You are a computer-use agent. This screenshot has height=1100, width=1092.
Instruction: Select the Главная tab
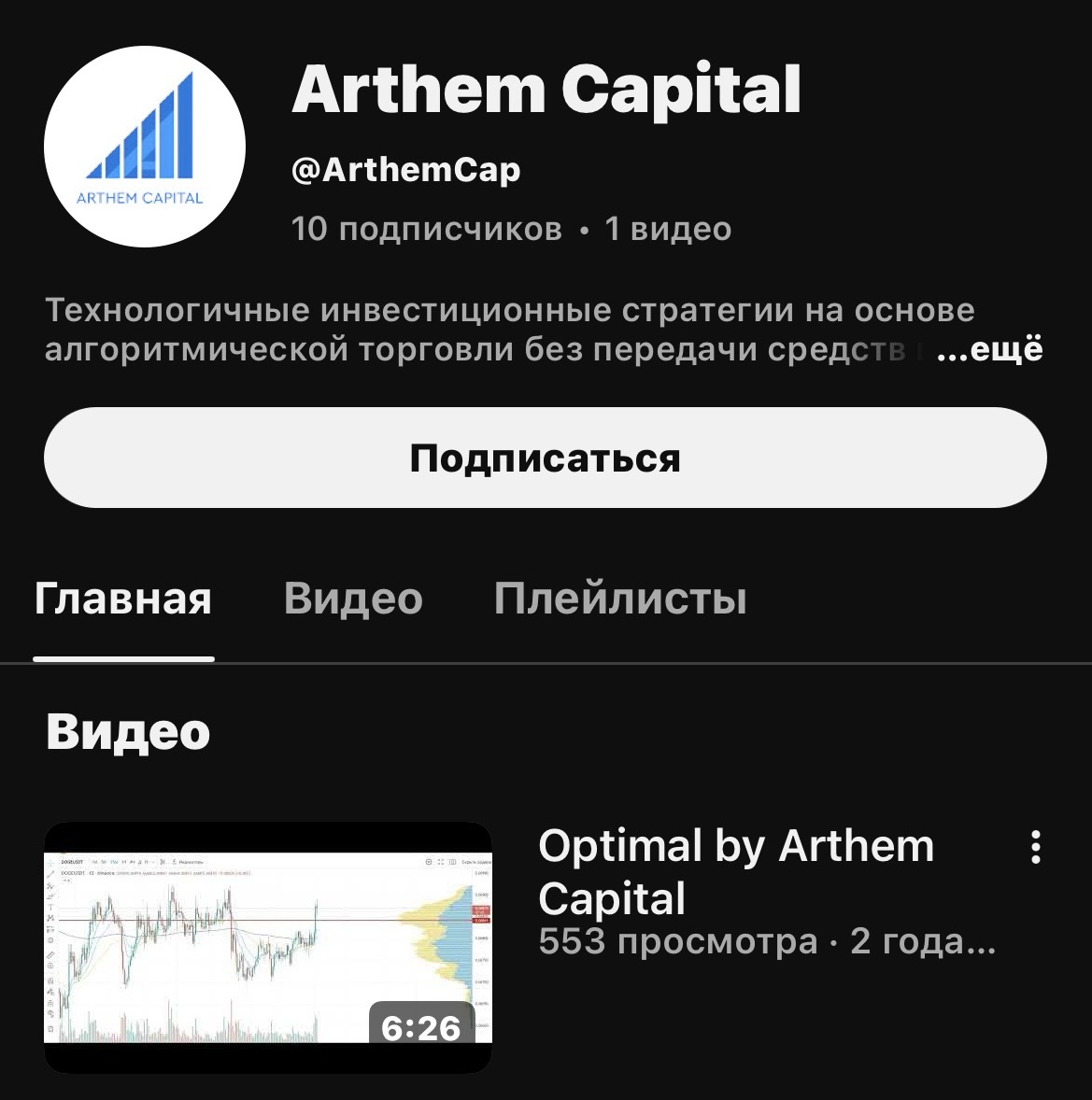(x=123, y=599)
